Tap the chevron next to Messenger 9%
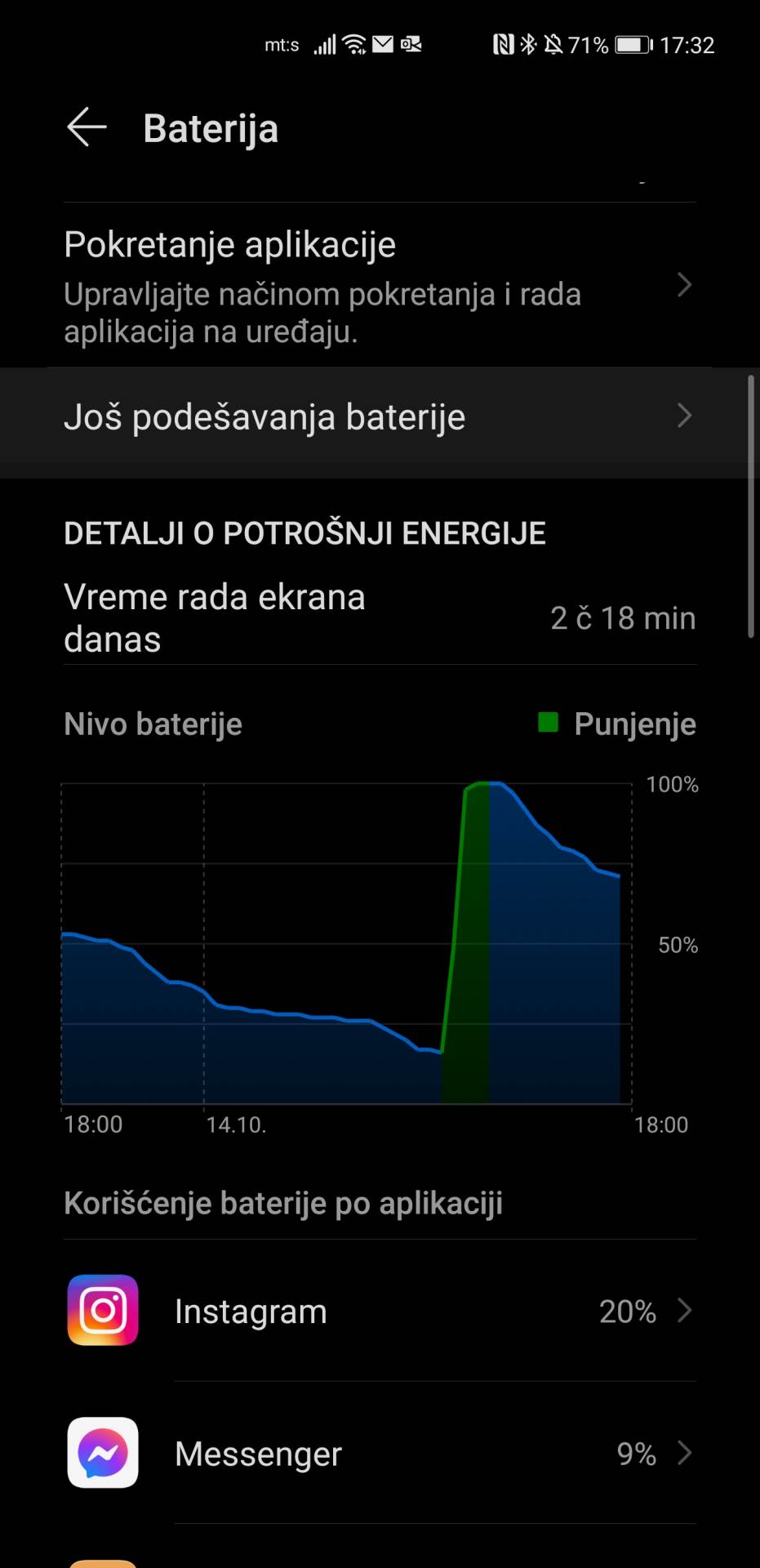760x1568 pixels. point(684,1454)
